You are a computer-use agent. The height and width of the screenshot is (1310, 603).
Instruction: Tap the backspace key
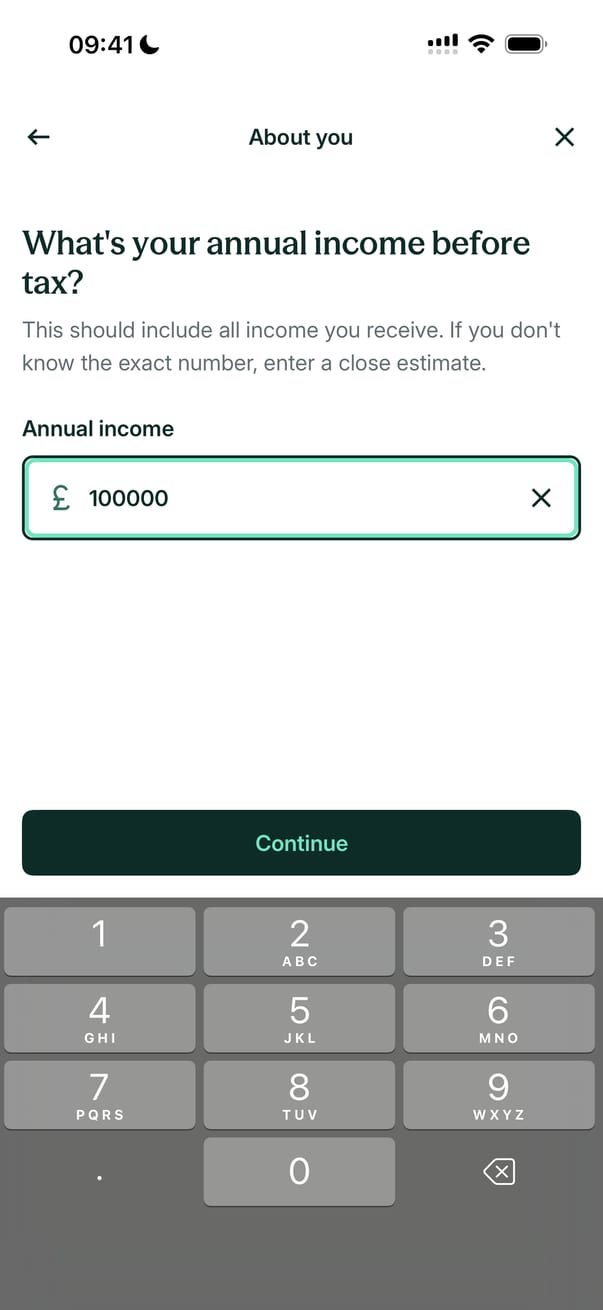(498, 1171)
